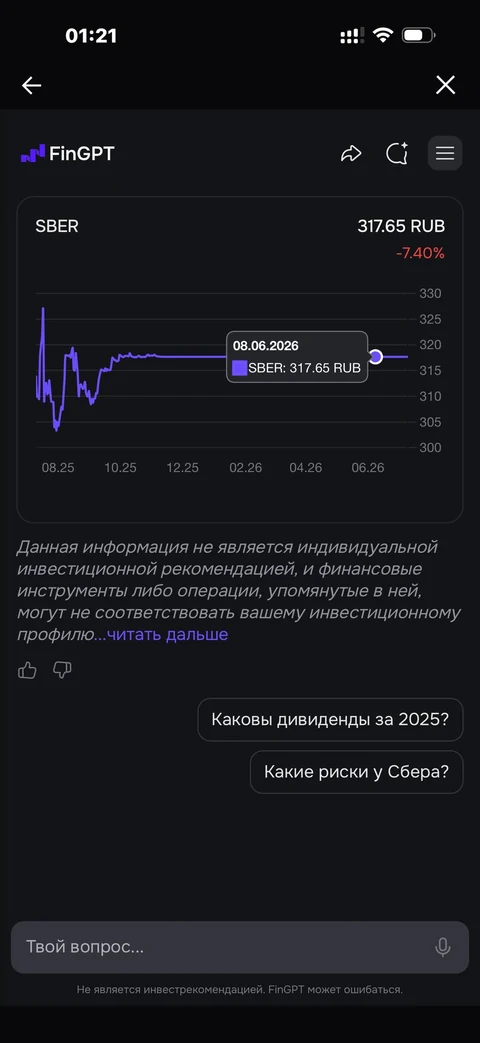The height and width of the screenshot is (1043, 480).
Task: Dislike the response with thumbs down
Action: click(62, 670)
